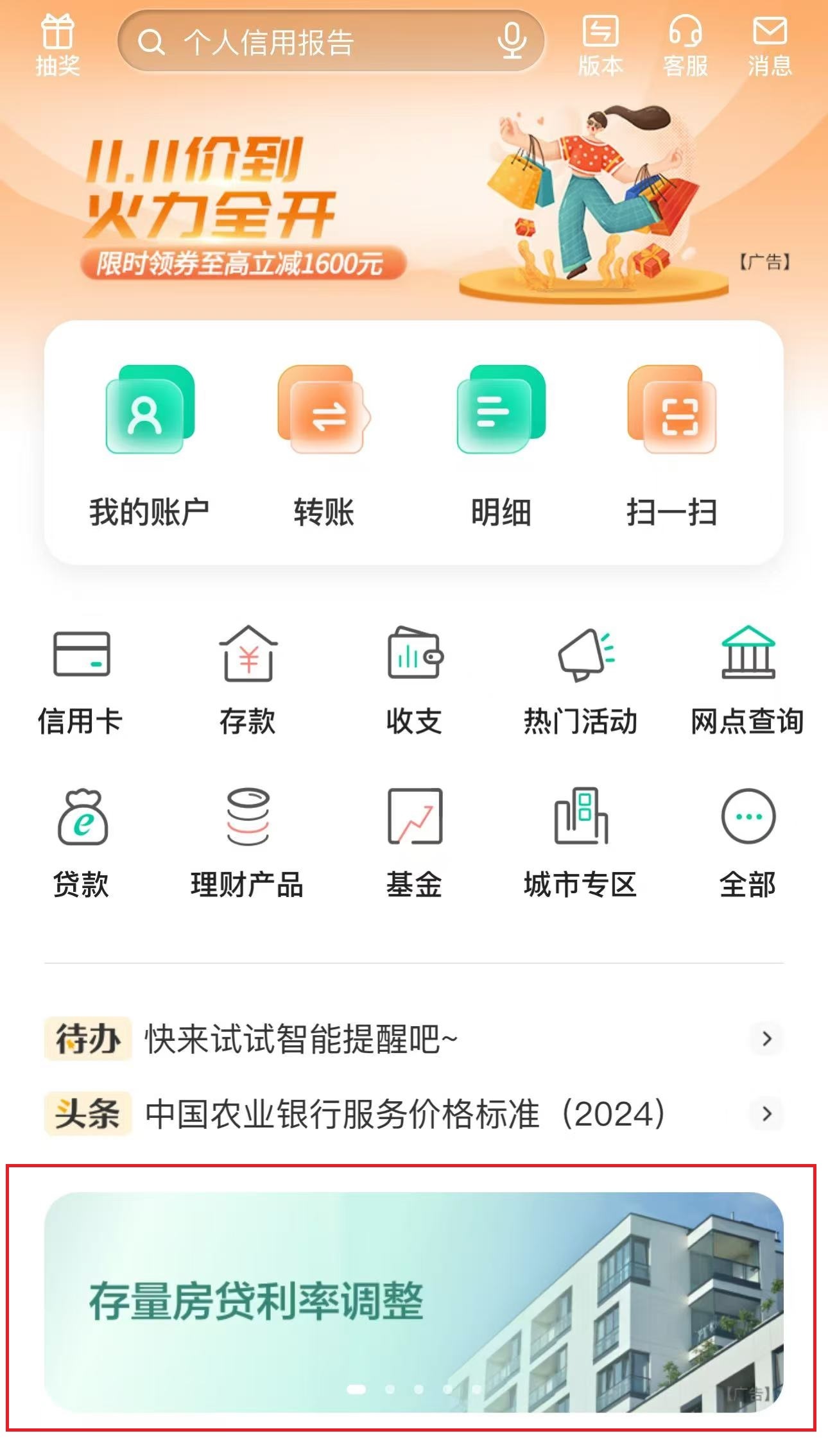This screenshot has width=828, height=1456.
Task: Find a branch with 网点查询
Action: pos(748,680)
